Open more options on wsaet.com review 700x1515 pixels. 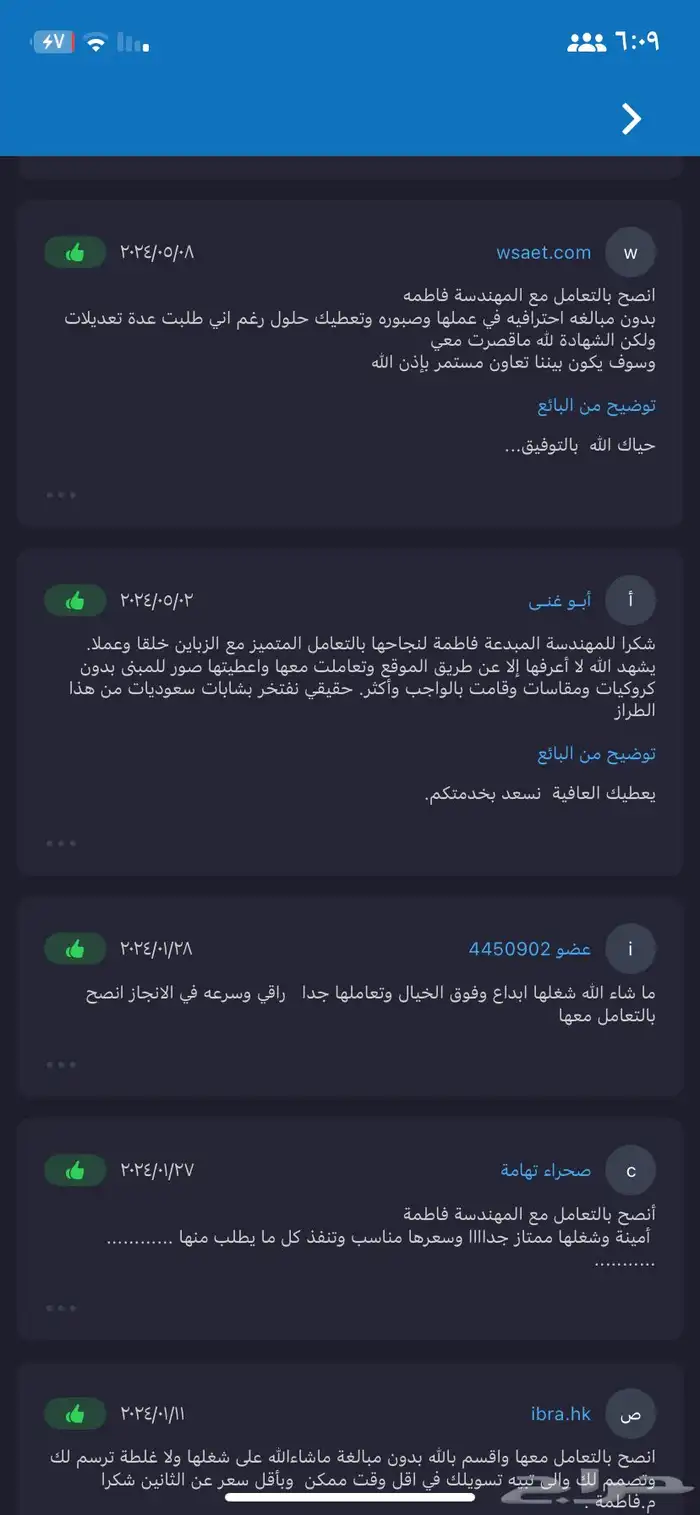61,494
